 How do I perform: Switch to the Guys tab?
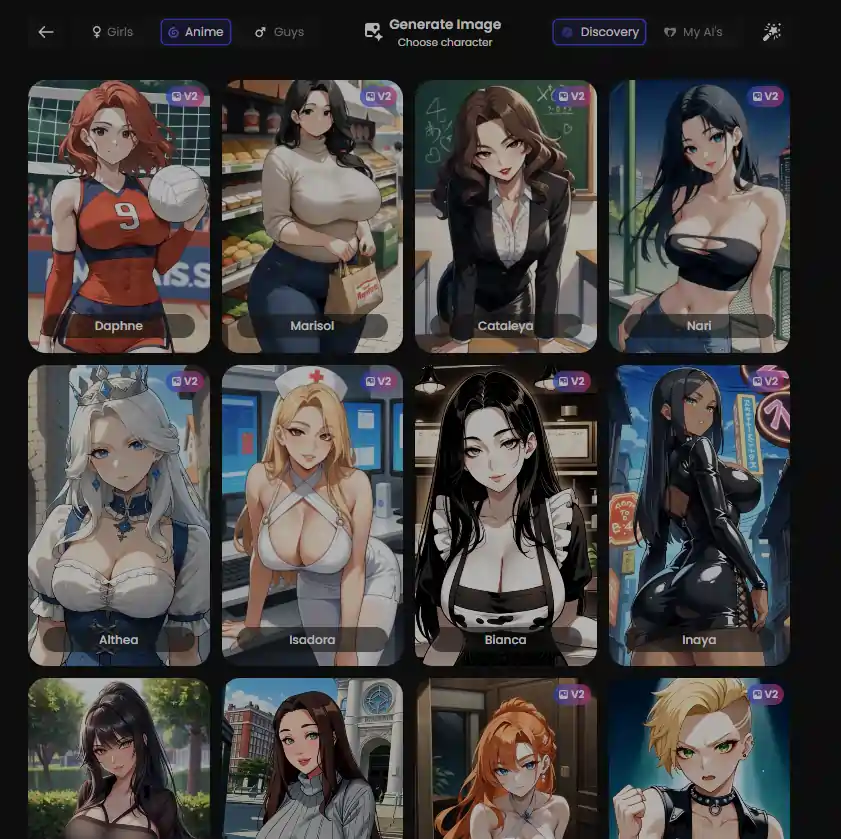(x=280, y=32)
